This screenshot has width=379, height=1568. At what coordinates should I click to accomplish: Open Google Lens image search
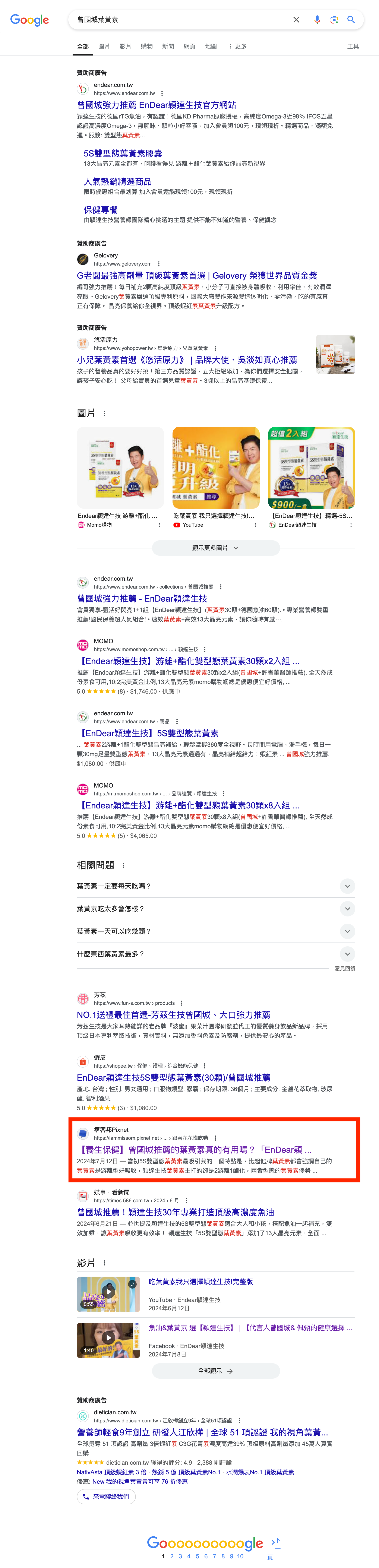(x=334, y=19)
